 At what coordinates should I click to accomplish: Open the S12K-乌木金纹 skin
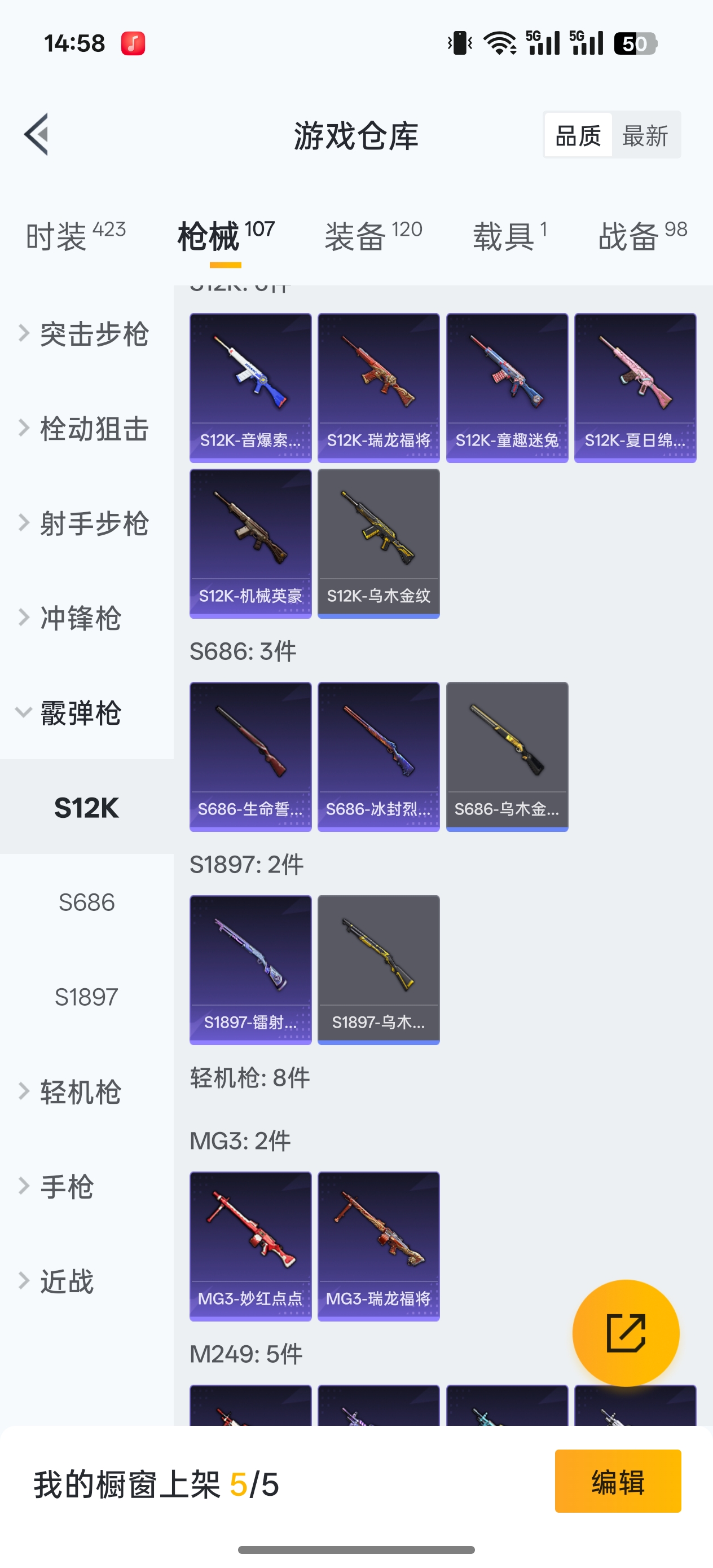[378, 543]
